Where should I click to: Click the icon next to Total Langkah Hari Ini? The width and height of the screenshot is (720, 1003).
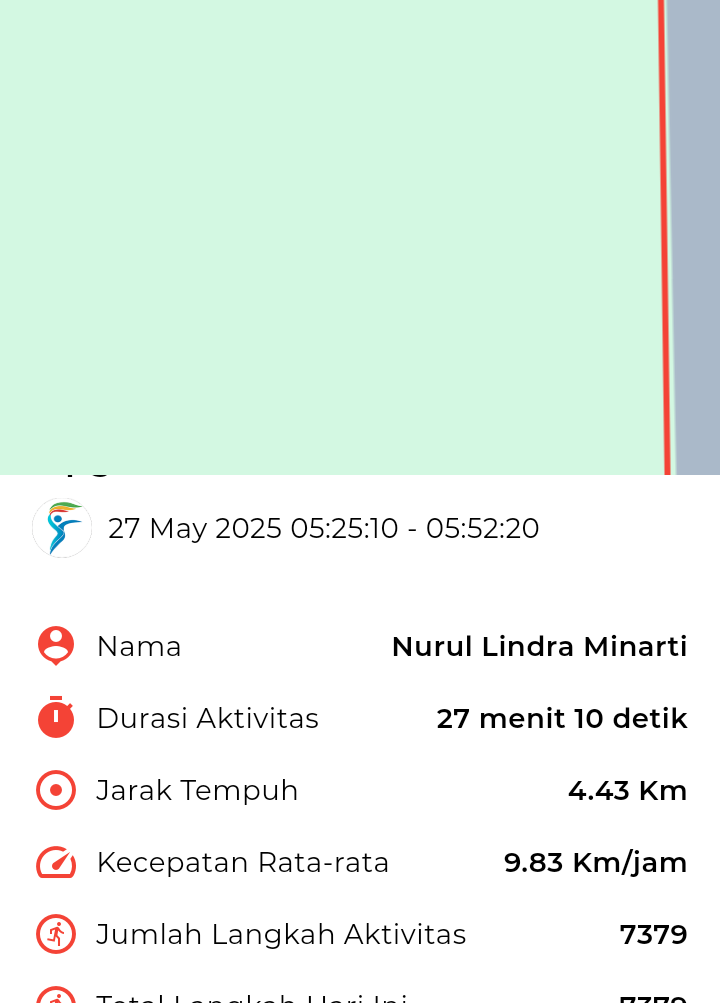[x=55, y=999]
